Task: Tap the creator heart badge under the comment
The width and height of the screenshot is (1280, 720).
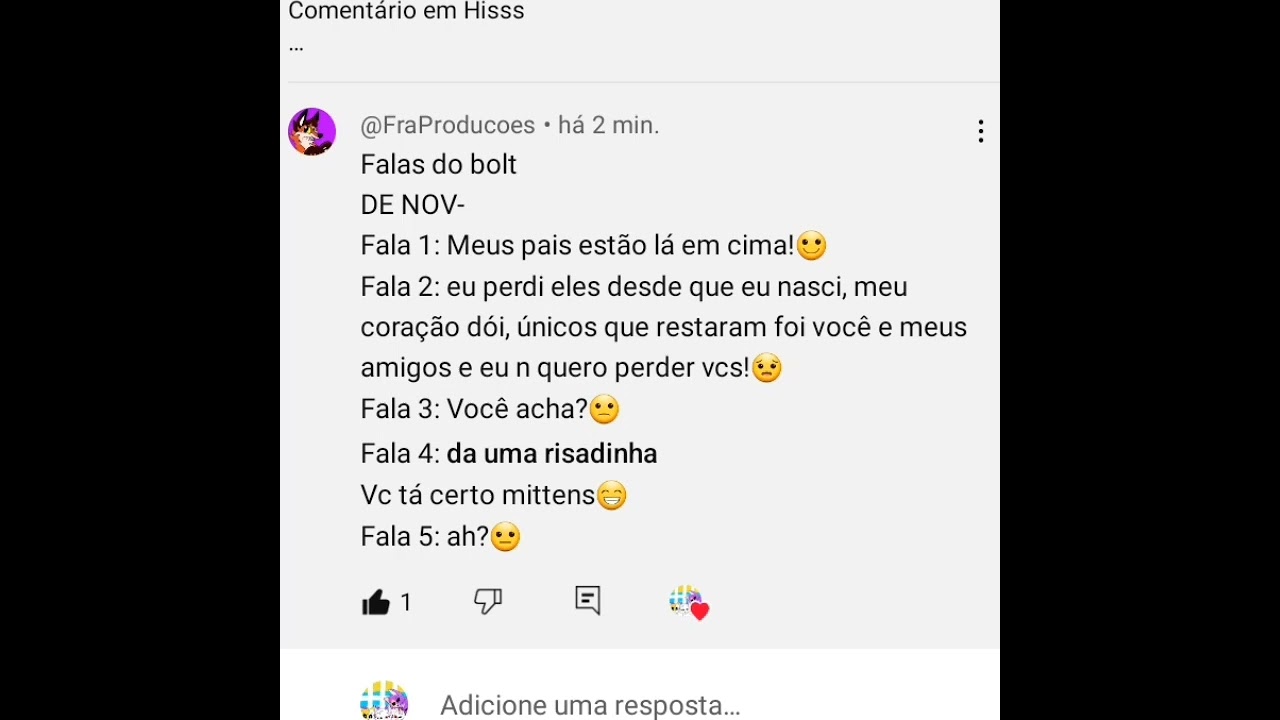Action: click(688, 603)
